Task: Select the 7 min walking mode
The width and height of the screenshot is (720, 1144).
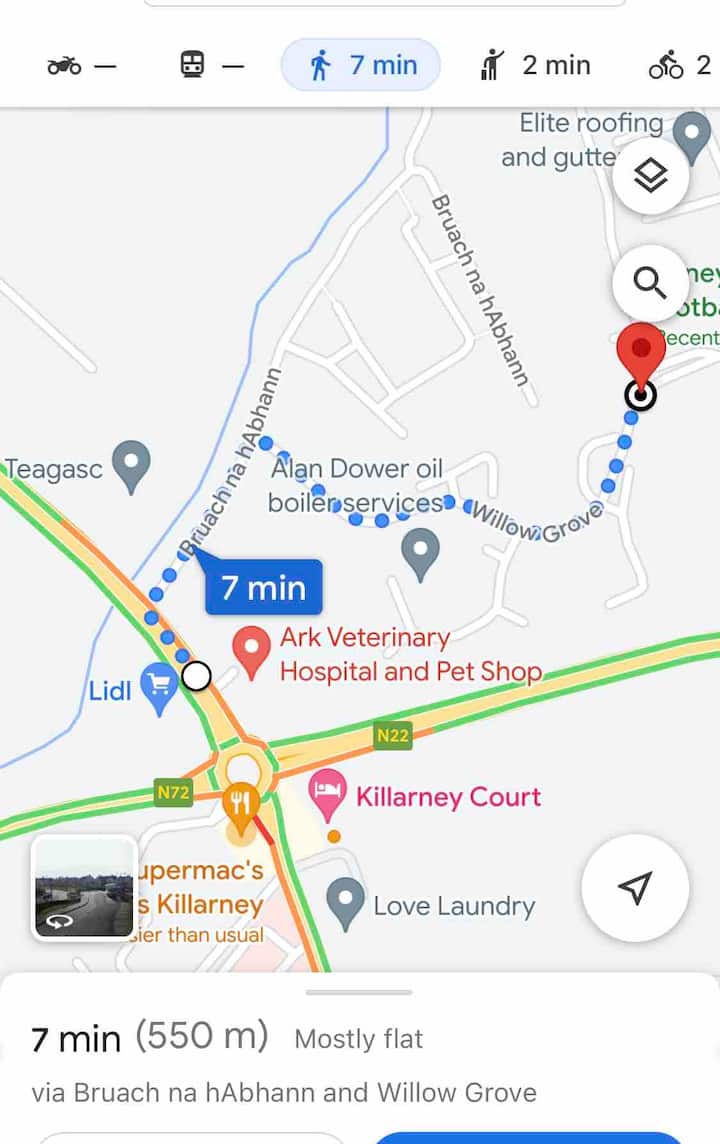Action: pyautogui.click(x=362, y=66)
